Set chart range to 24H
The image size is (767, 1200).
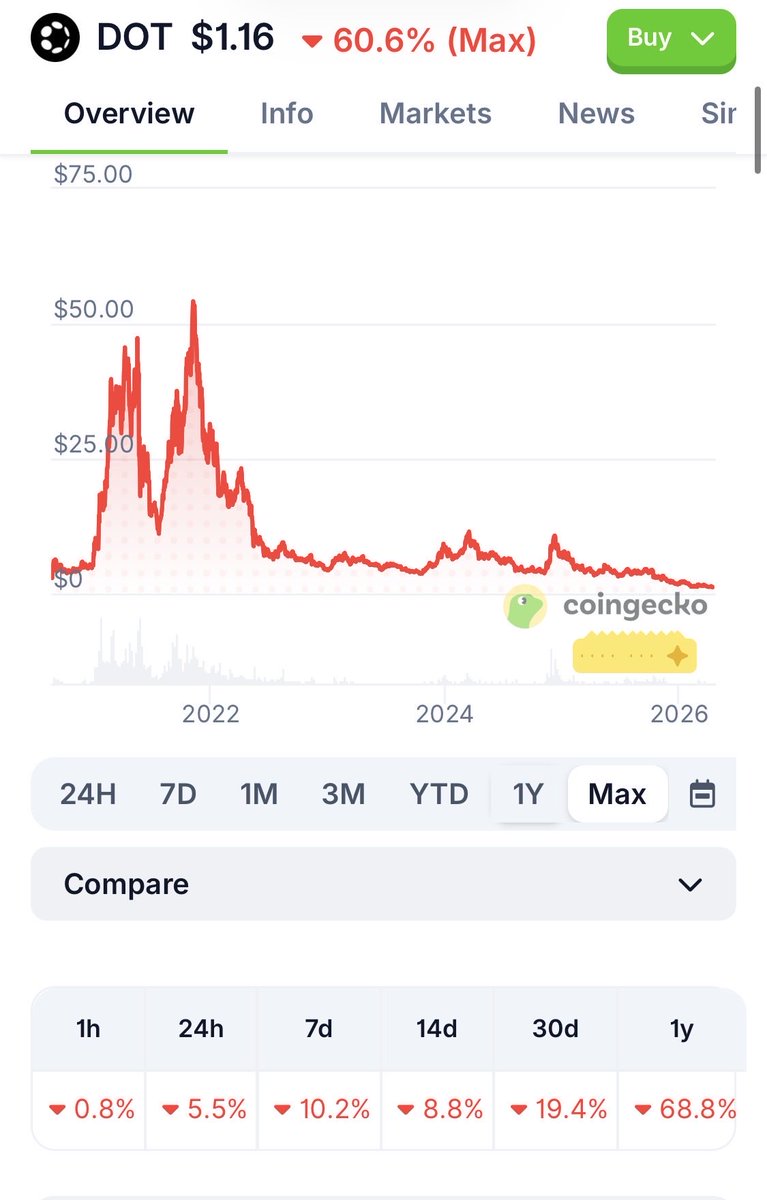[88, 794]
